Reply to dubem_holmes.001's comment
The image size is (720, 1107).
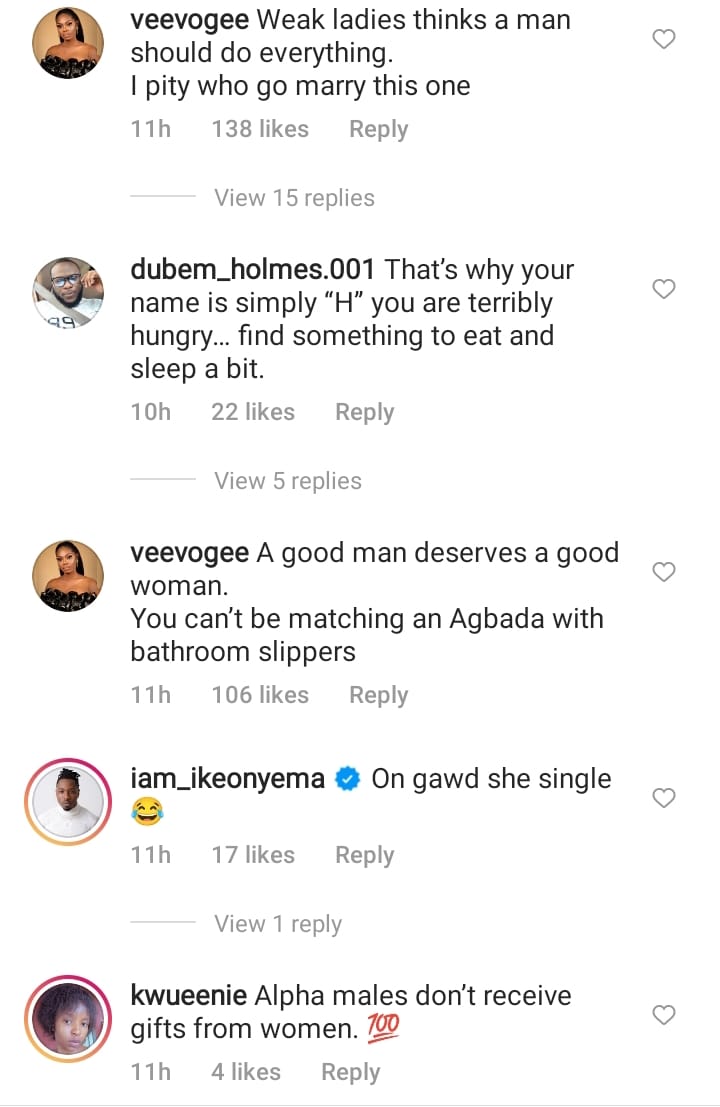364,412
